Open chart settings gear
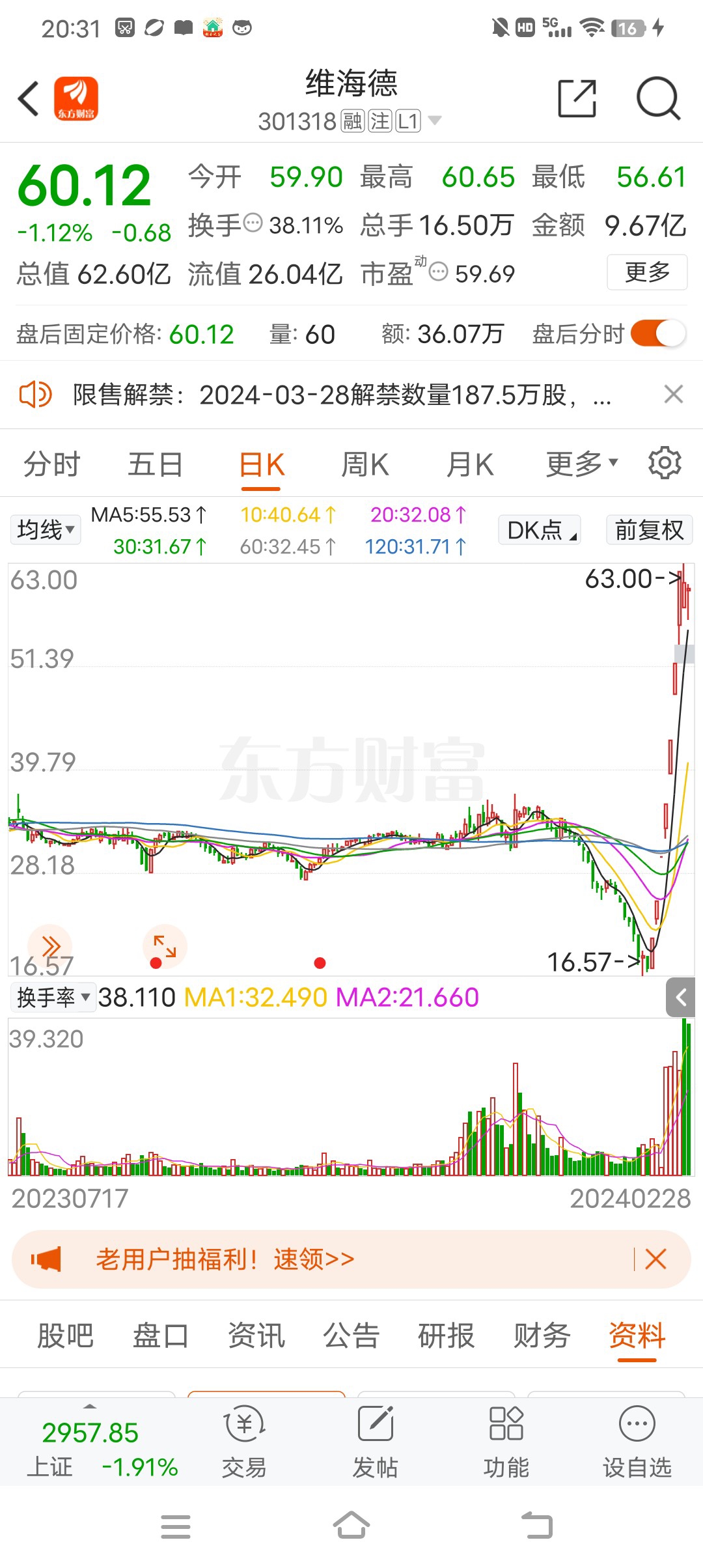703x1568 pixels. (x=665, y=463)
